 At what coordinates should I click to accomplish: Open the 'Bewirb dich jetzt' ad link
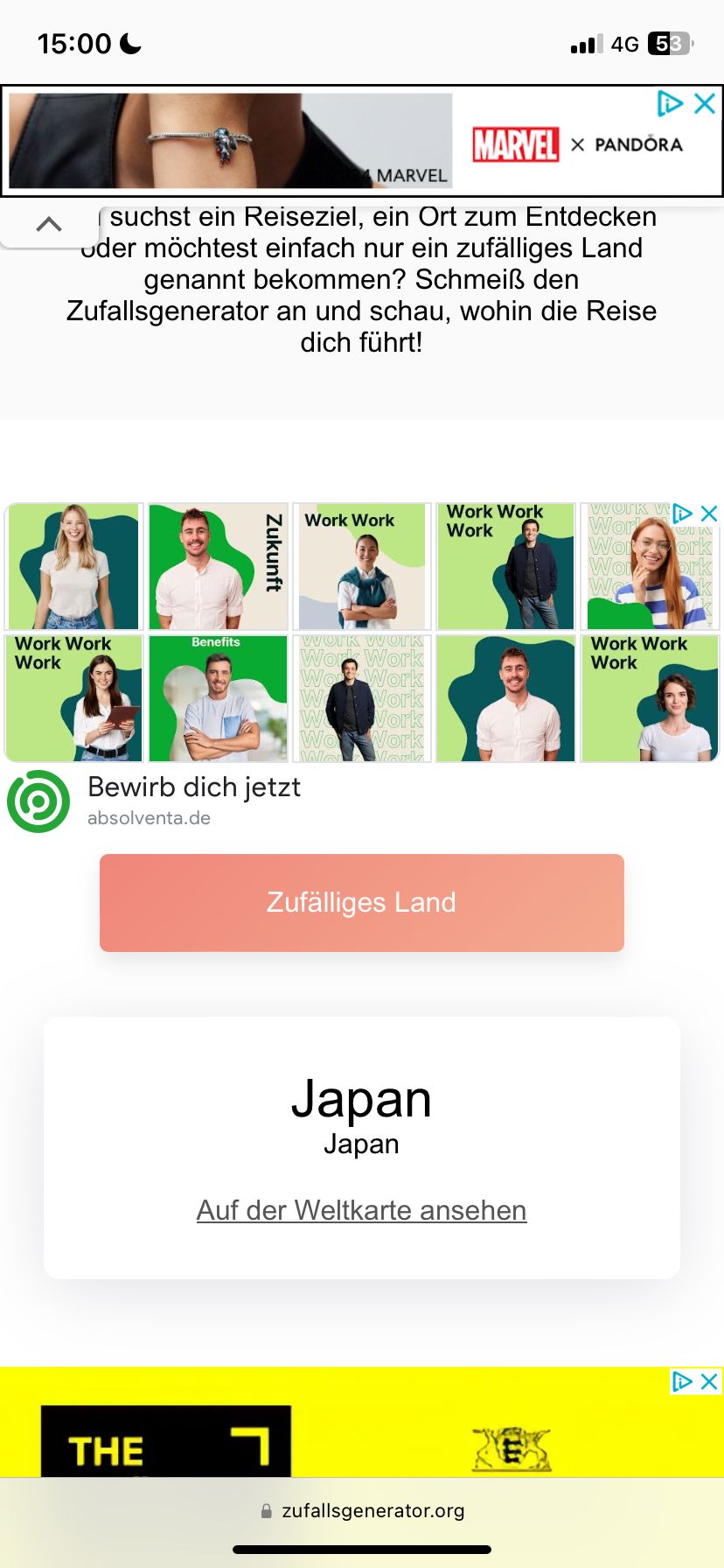click(x=194, y=787)
